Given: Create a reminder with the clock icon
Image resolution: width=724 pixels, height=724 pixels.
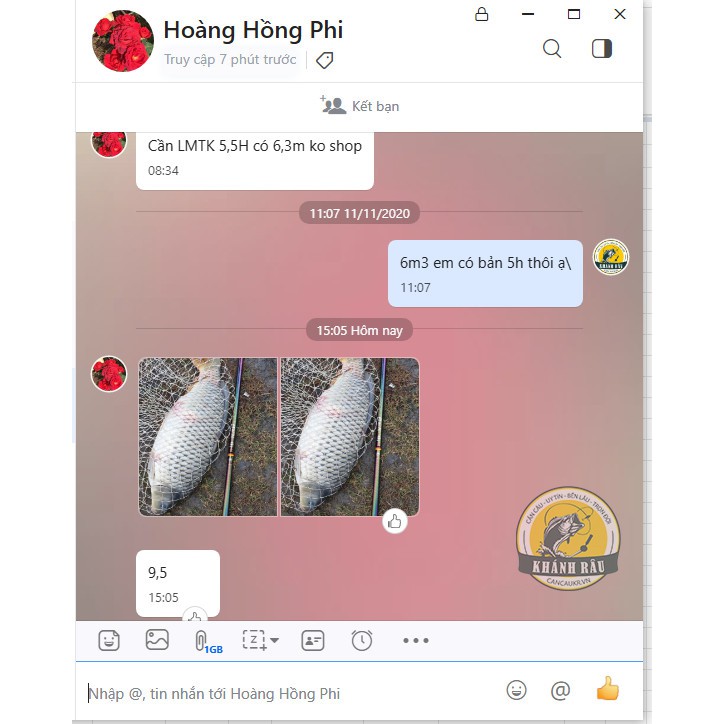Looking at the screenshot, I should (x=362, y=640).
